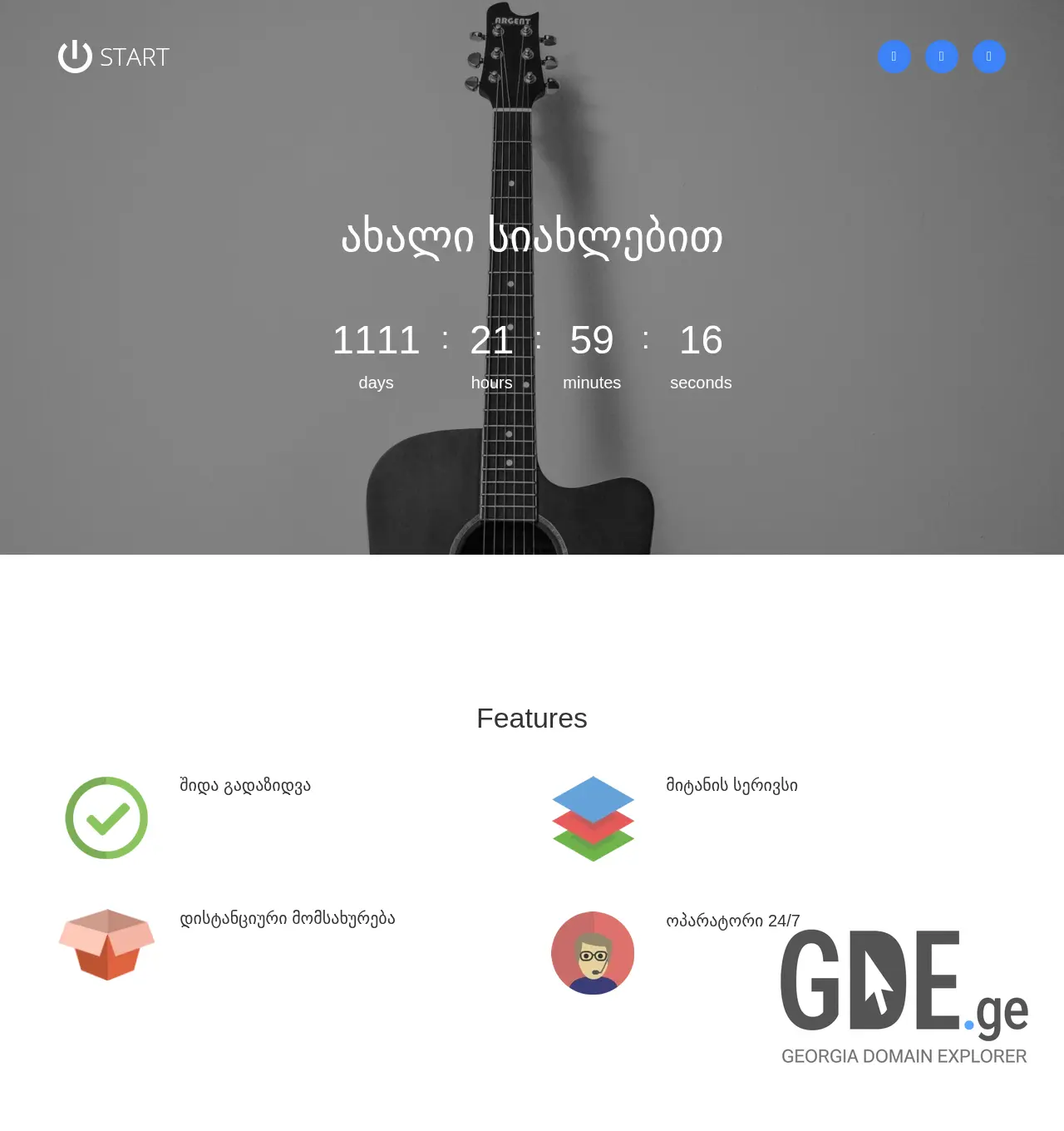This screenshot has height=1131, width=1064.
Task: Select the 24/7 operator avatar icon
Action: click(x=593, y=954)
